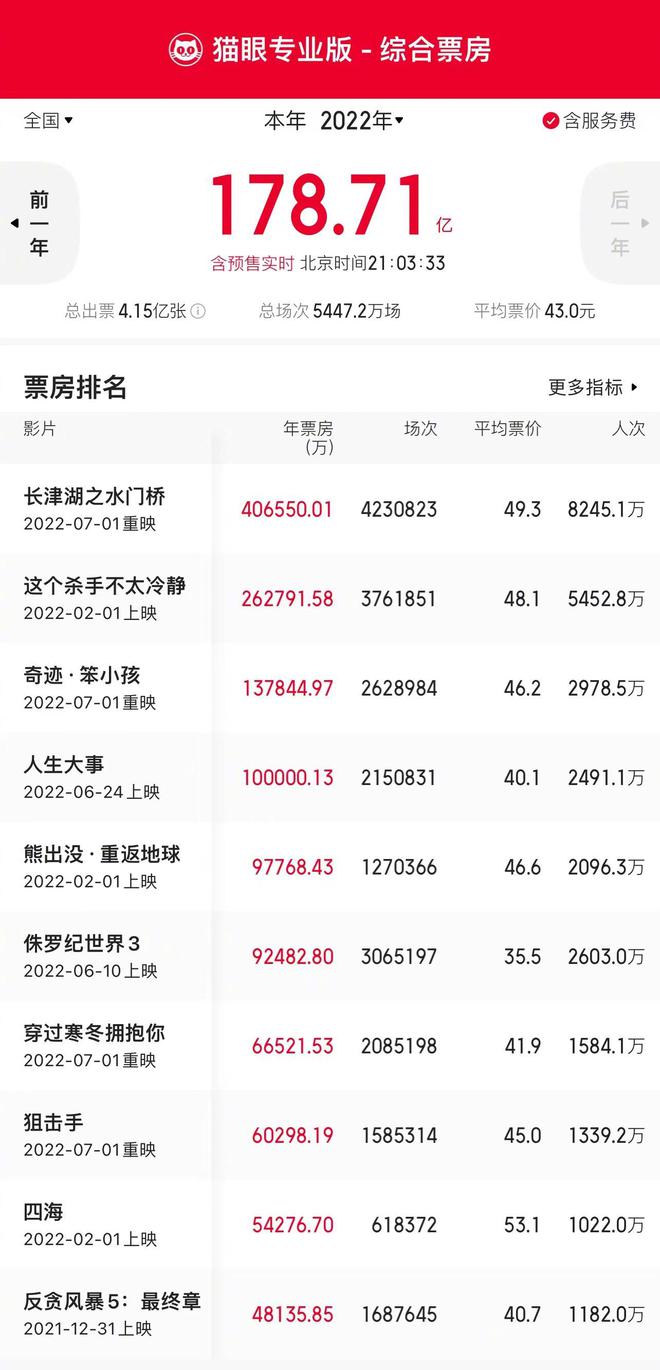Open the 四海 movie entry

(330, 1225)
